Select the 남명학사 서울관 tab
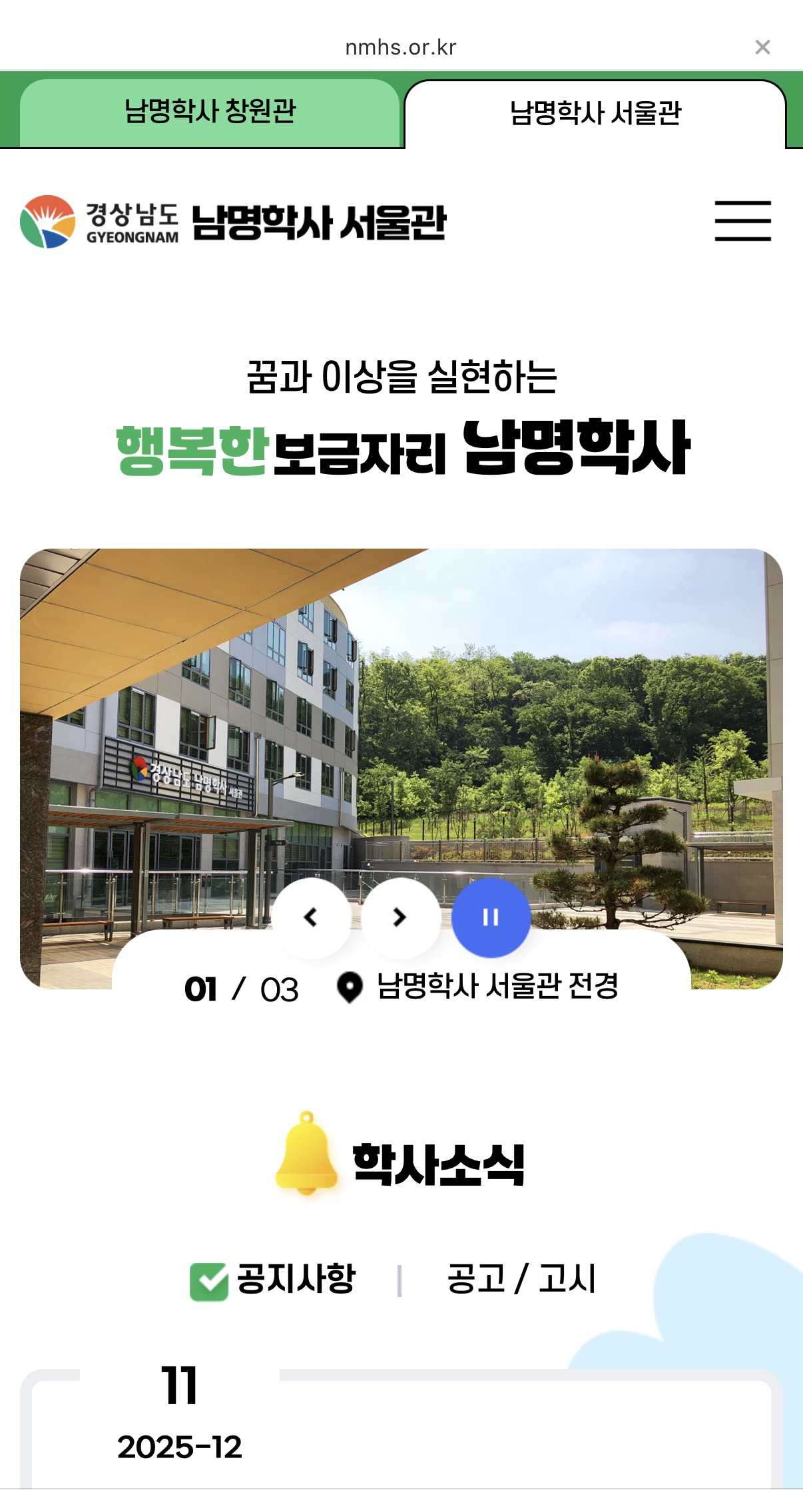The height and width of the screenshot is (1512, 803). coord(595,113)
